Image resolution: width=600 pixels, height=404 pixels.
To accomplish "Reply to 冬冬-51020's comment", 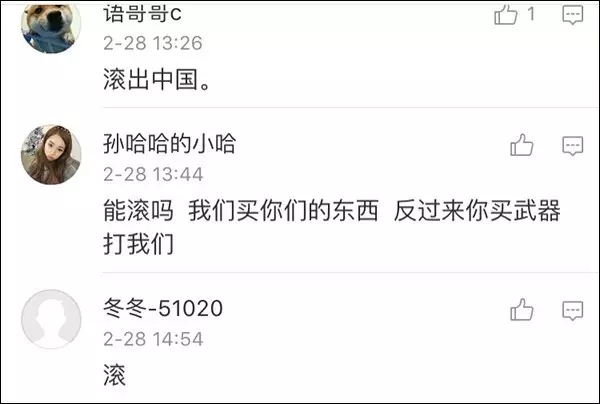I will tap(572, 309).
